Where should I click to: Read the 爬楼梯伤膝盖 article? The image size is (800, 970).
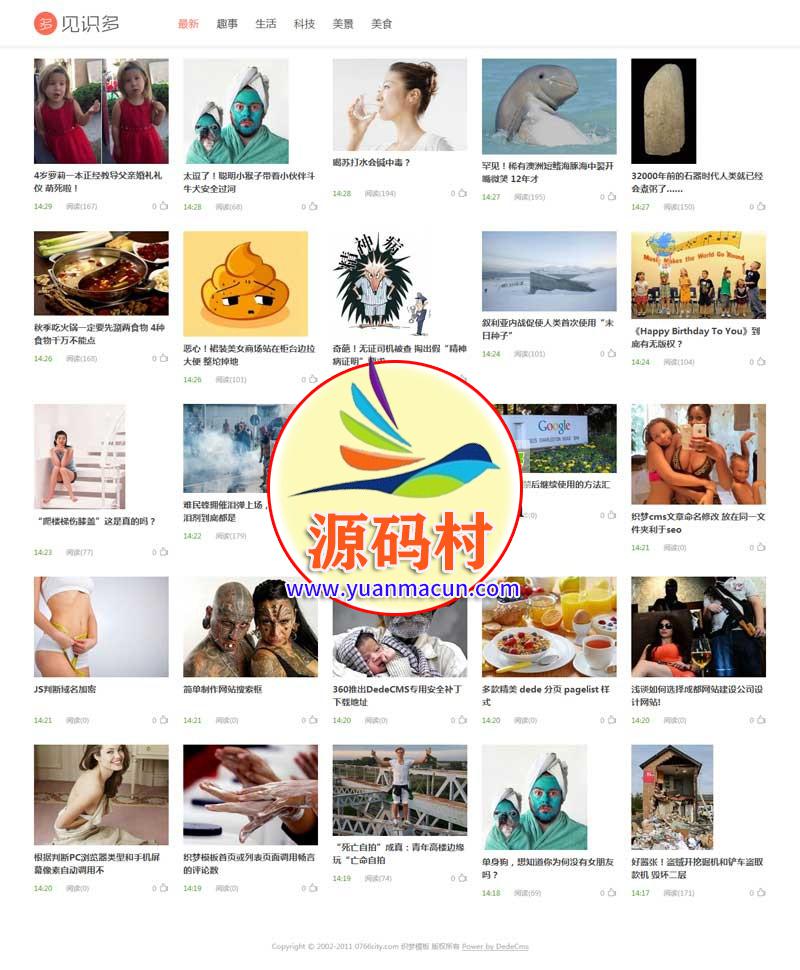[95, 521]
